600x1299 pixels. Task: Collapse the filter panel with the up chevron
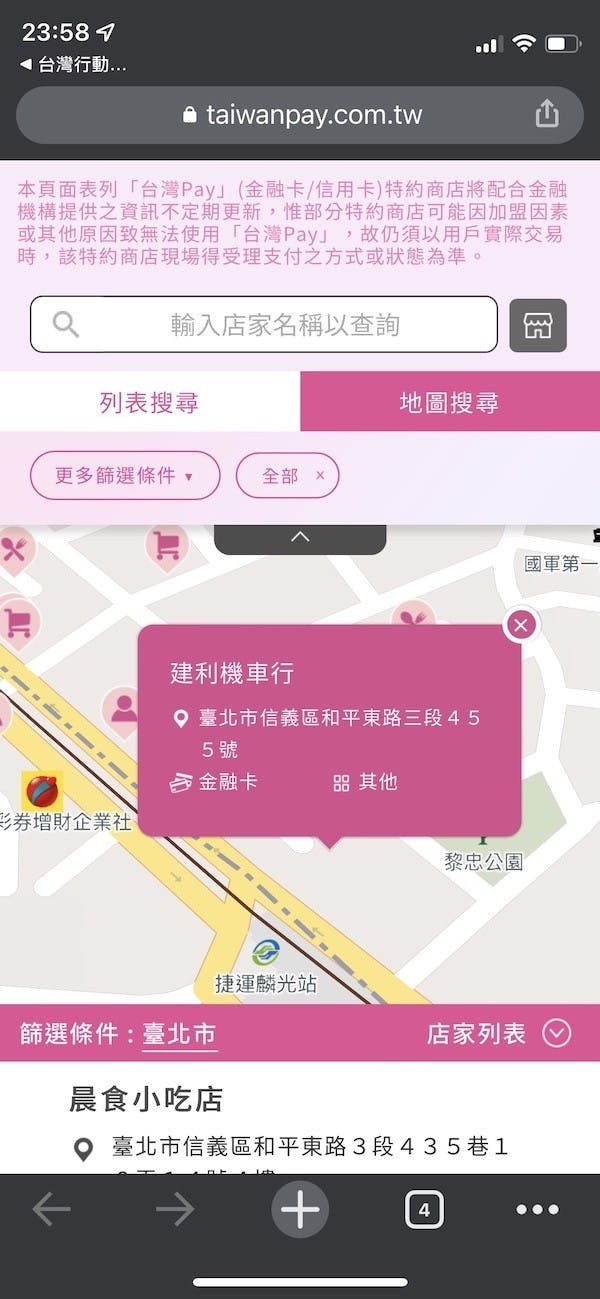tap(300, 538)
